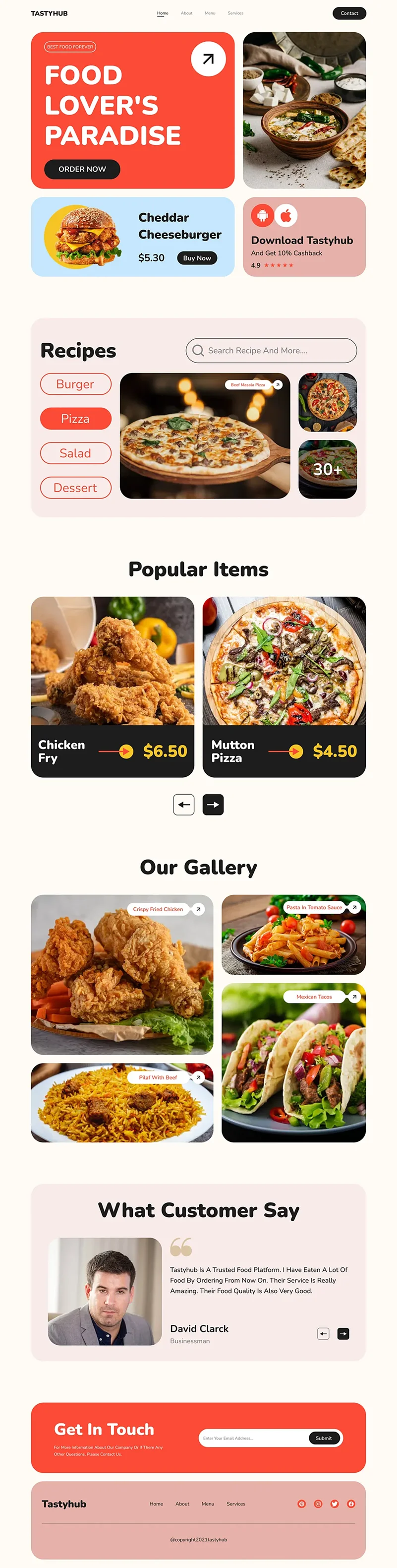The height and width of the screenshot is (1568, 397).
Task: Open the Chicken Fry popular item card
Action: pyautogui.click(x=113, y=687)
